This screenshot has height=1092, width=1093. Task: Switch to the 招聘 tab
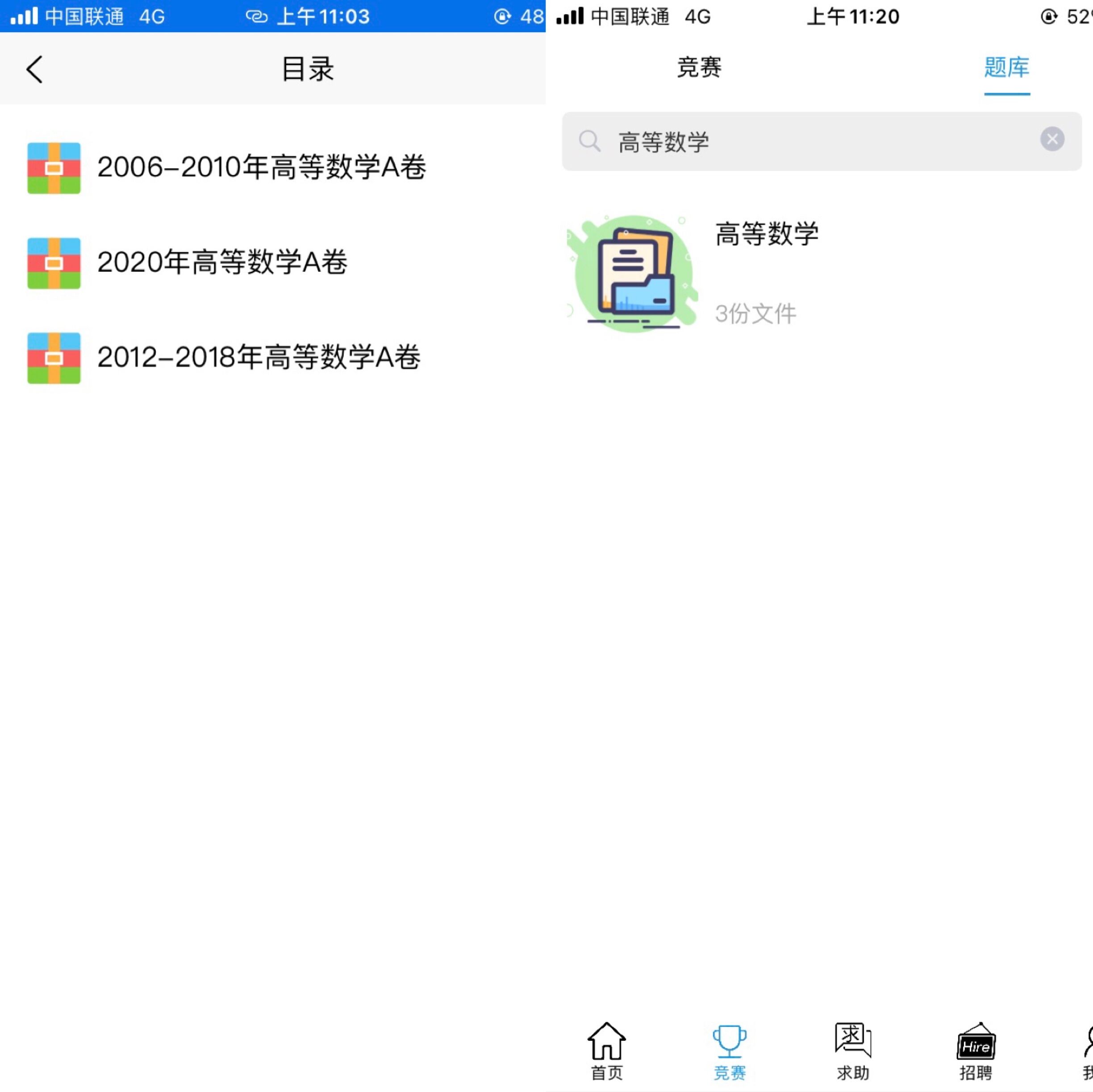tap(976, 1051)
